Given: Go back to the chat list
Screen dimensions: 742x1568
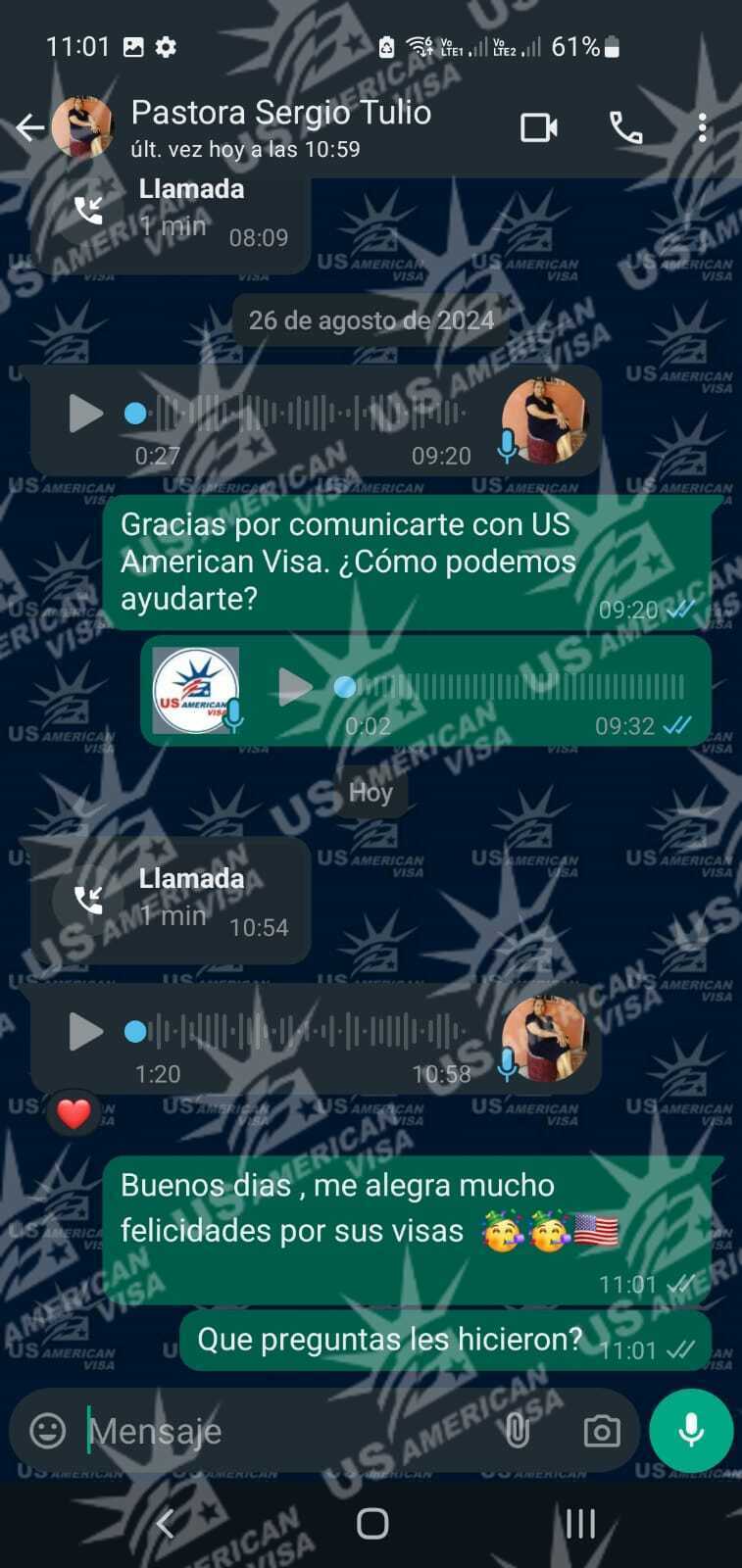Looking at the screenshot, I should (x=29, y=127).
